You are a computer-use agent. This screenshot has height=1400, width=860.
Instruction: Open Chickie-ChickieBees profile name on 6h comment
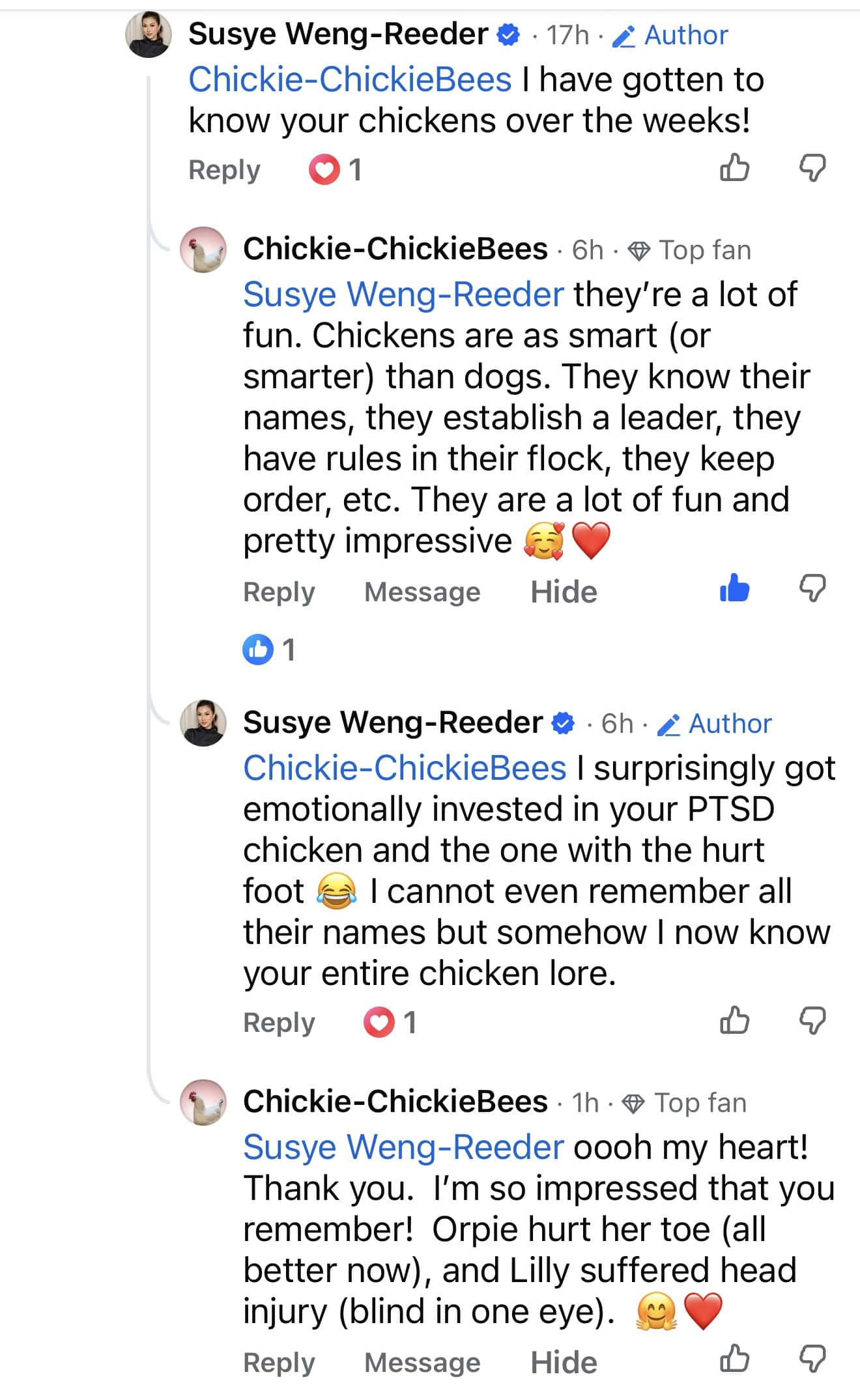tap(395, 249)
